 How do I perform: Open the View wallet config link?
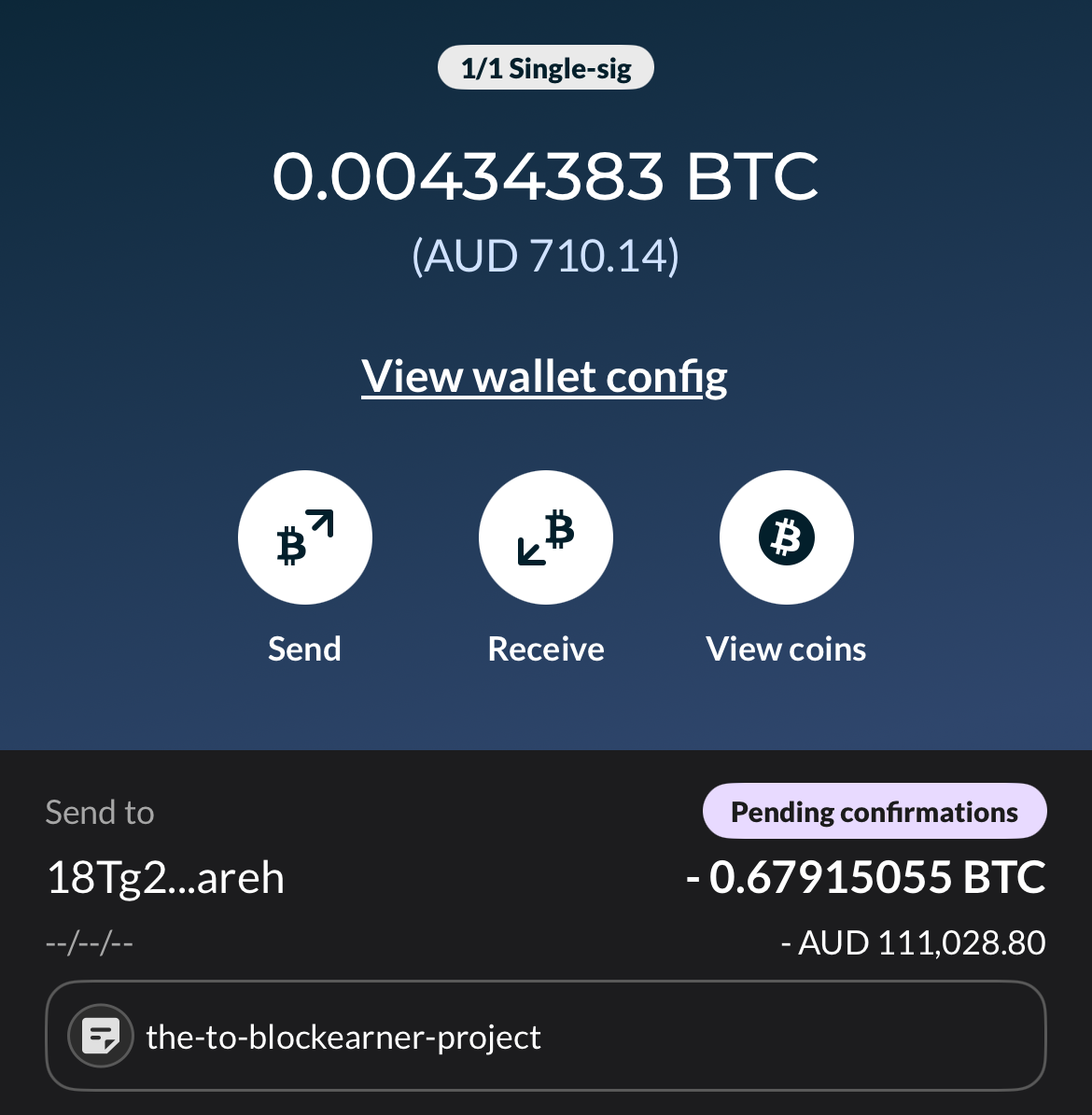[544, 377]
